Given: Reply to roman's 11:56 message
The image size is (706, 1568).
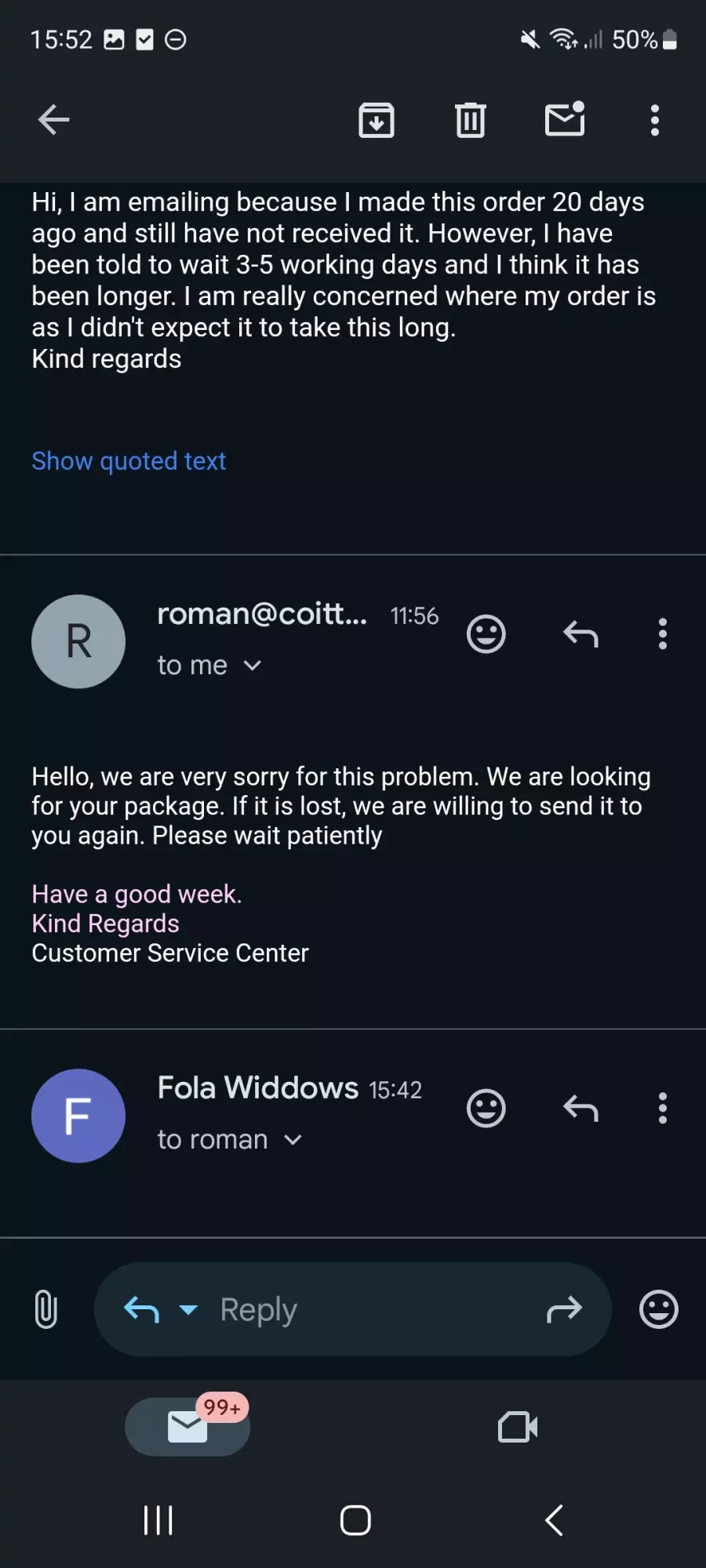Looking at the screenshot, I should 581,633.
